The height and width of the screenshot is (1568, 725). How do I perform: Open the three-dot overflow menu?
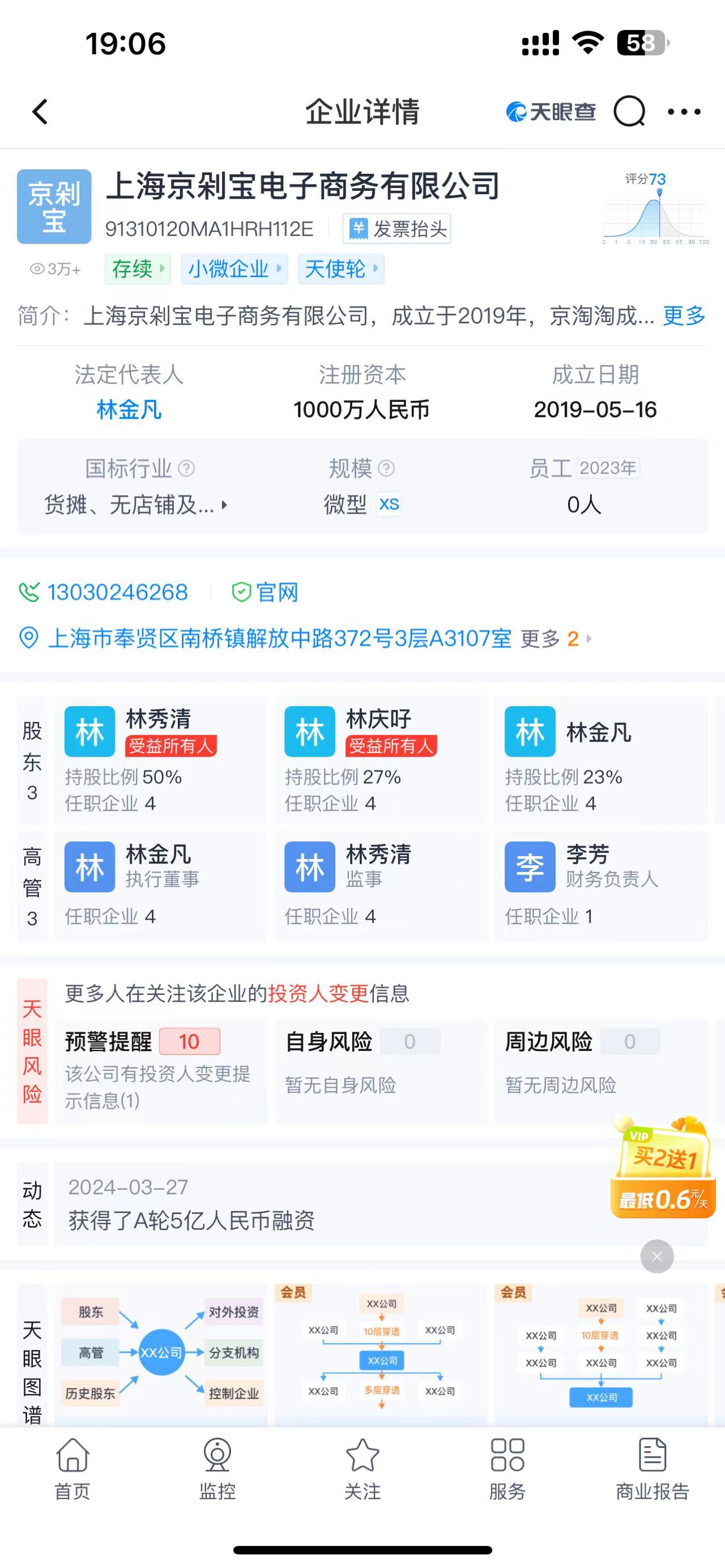coord(684,112)
